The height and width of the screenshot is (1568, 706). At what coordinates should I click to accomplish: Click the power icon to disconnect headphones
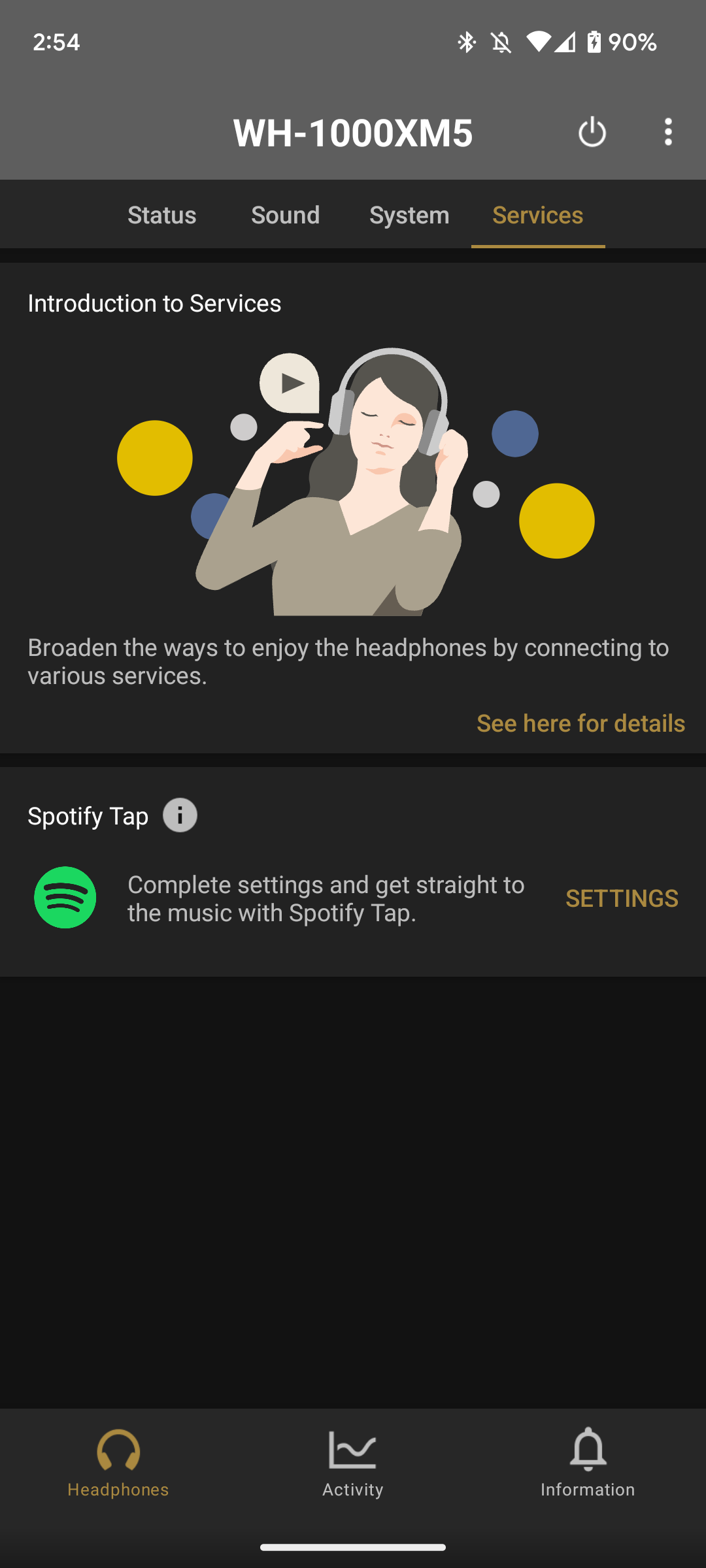click(x=591, y=132)
